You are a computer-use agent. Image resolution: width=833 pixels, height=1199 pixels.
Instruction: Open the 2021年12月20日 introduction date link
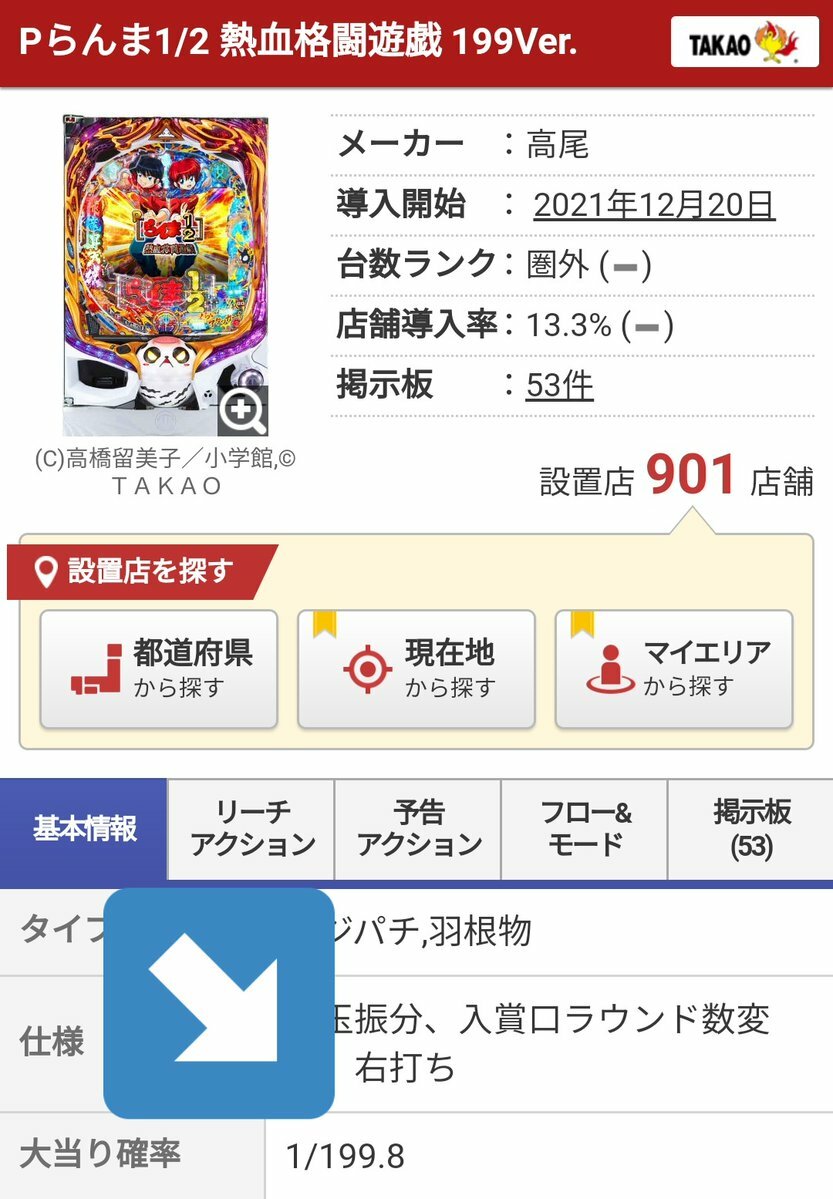pos(654,205)
